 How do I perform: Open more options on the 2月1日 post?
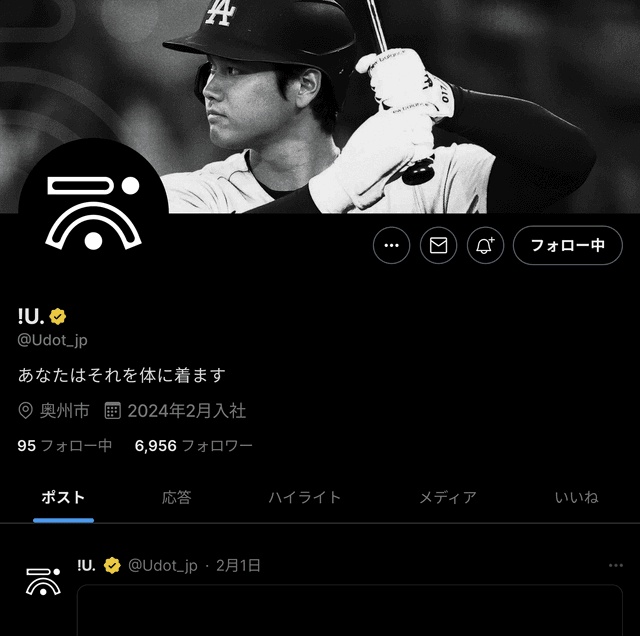click(x=615, y=565)
